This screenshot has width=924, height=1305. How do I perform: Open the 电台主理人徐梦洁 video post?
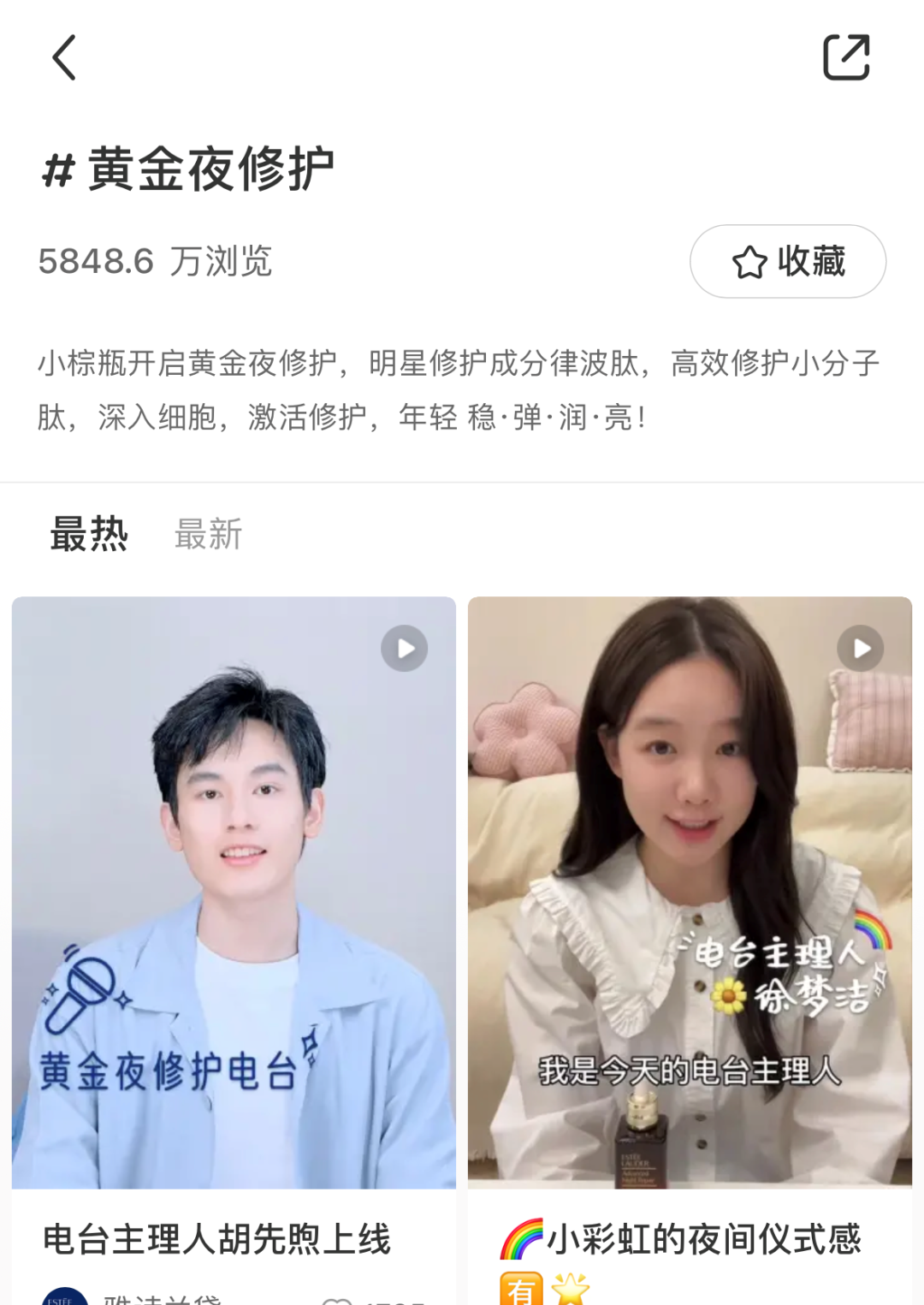coord(690,892)
